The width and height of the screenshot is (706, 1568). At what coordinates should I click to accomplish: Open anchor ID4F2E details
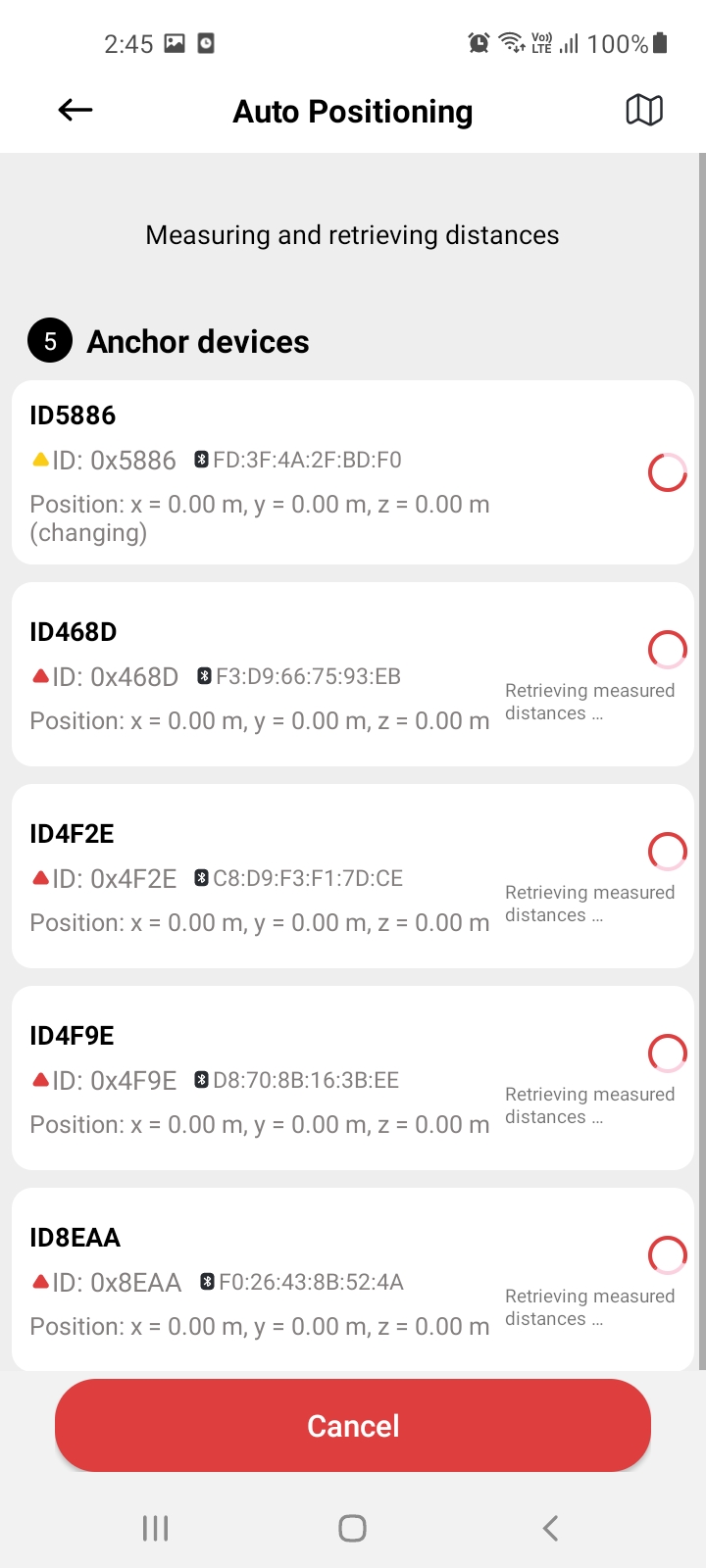353,876
